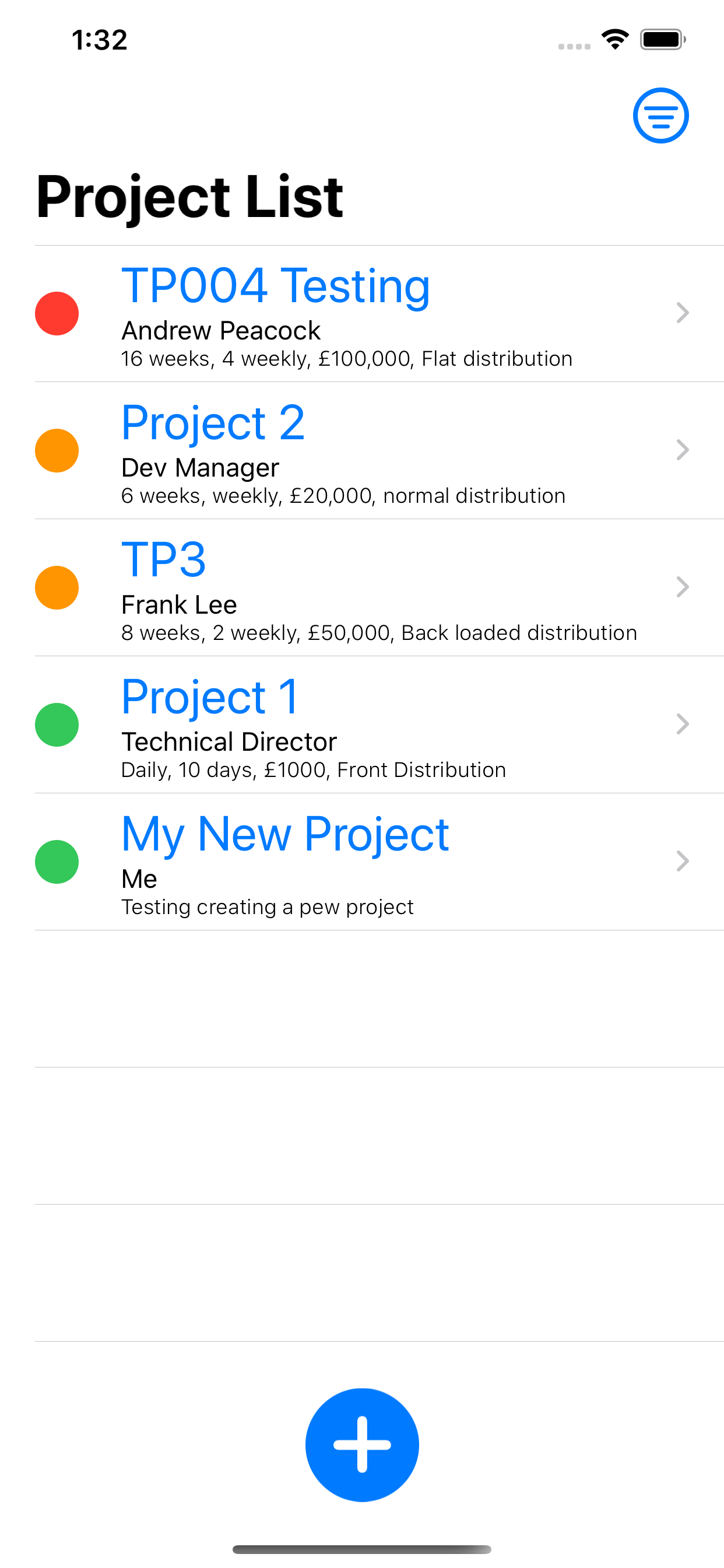Viewport: 724px width, 1568px height.
Task: Add a new project with the plus button
Action: coord(362,1444)
